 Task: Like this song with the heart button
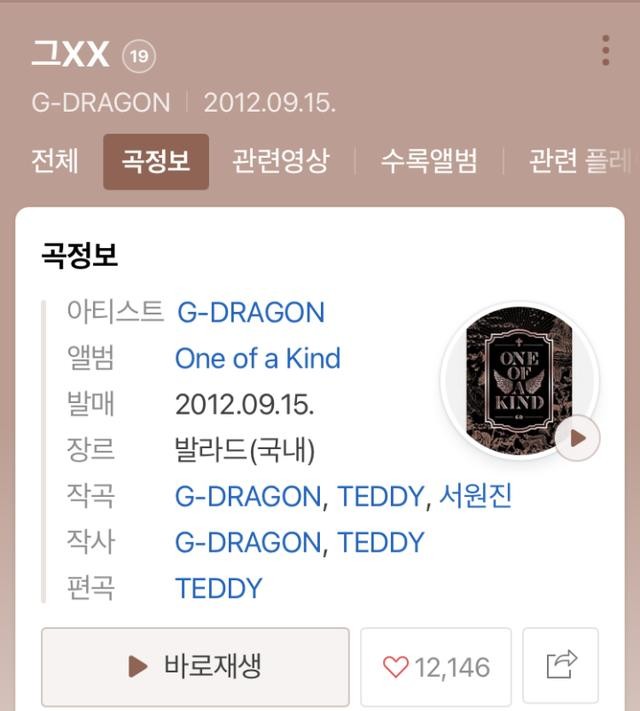[436, 666]
